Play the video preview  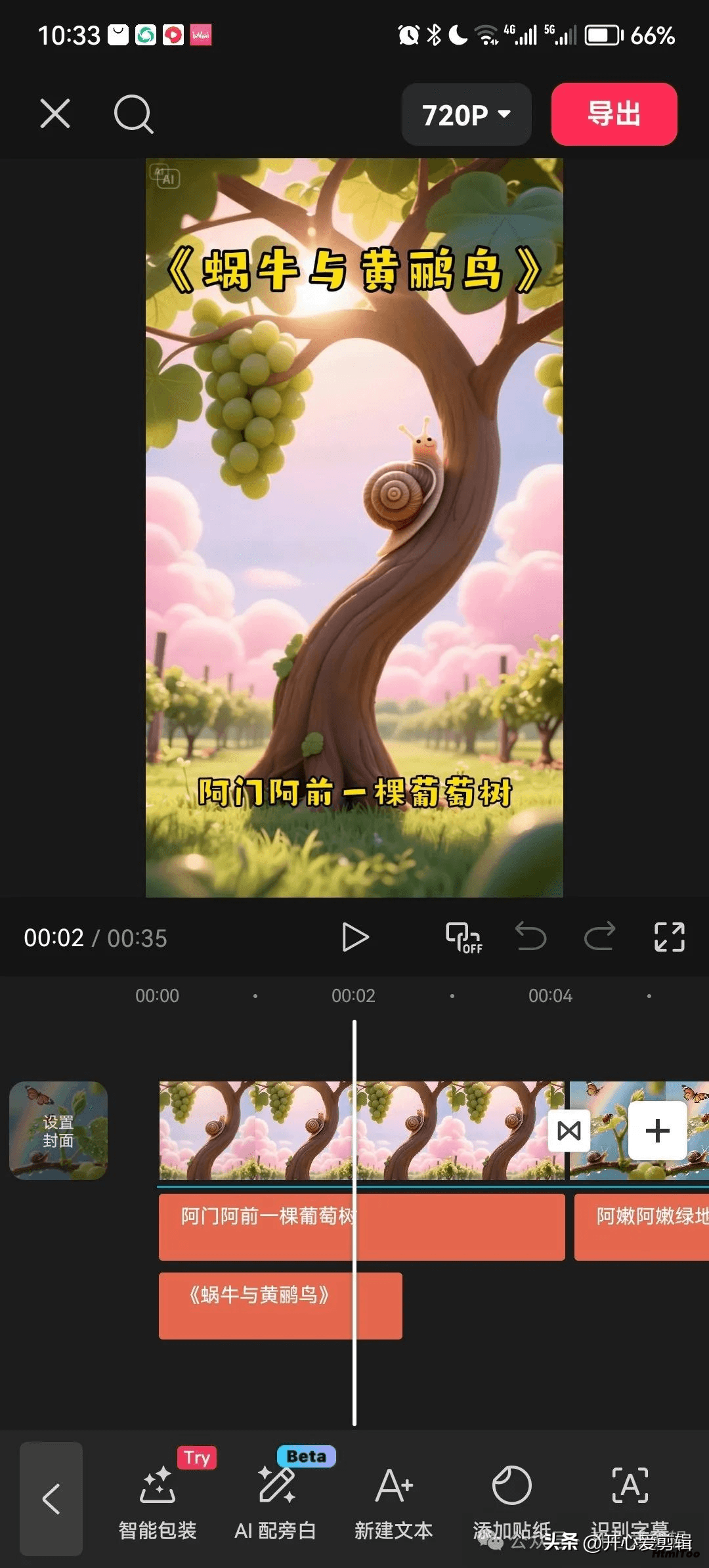[355, 937]
